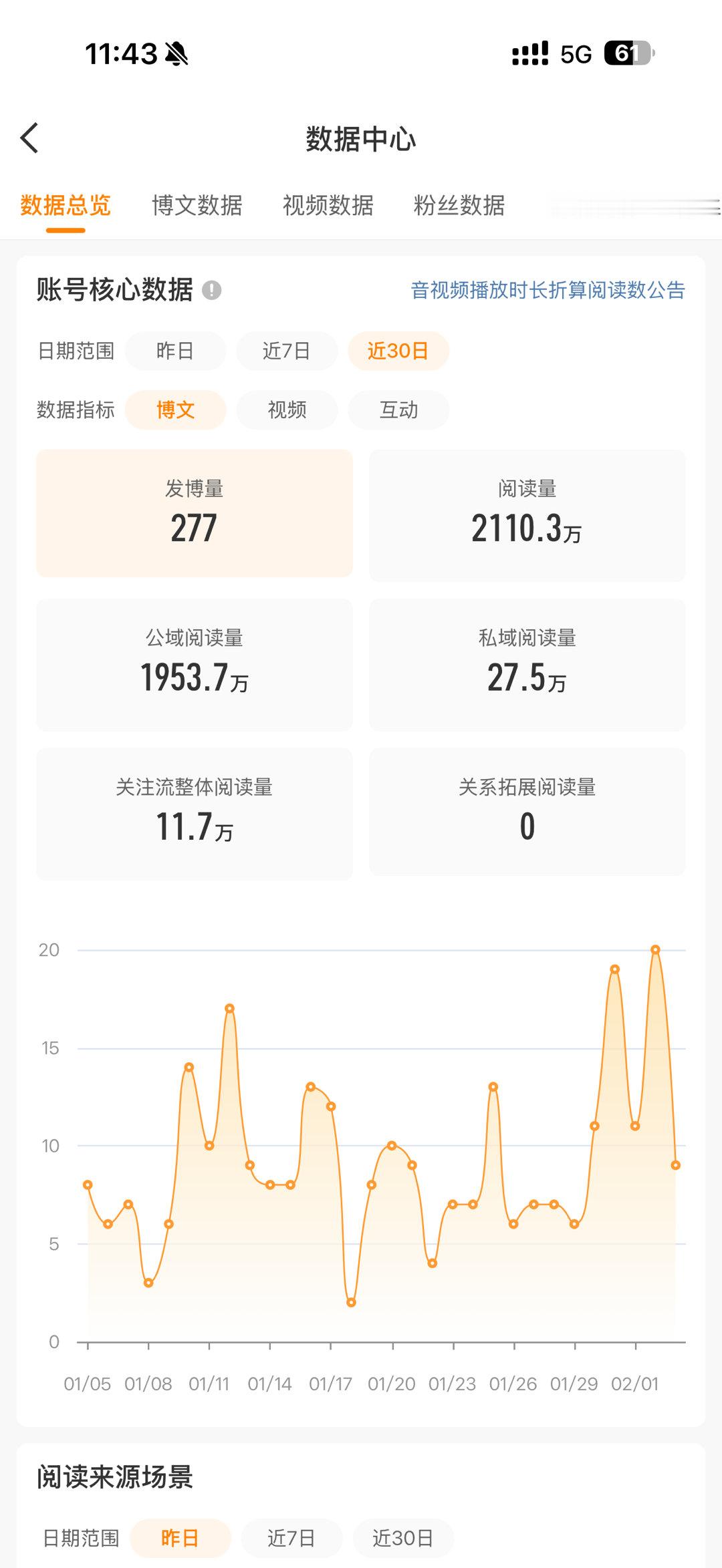Screen dimensions: 722x1568
Task: Tap the back arrow icon
Action: click(x=28, y=139)
